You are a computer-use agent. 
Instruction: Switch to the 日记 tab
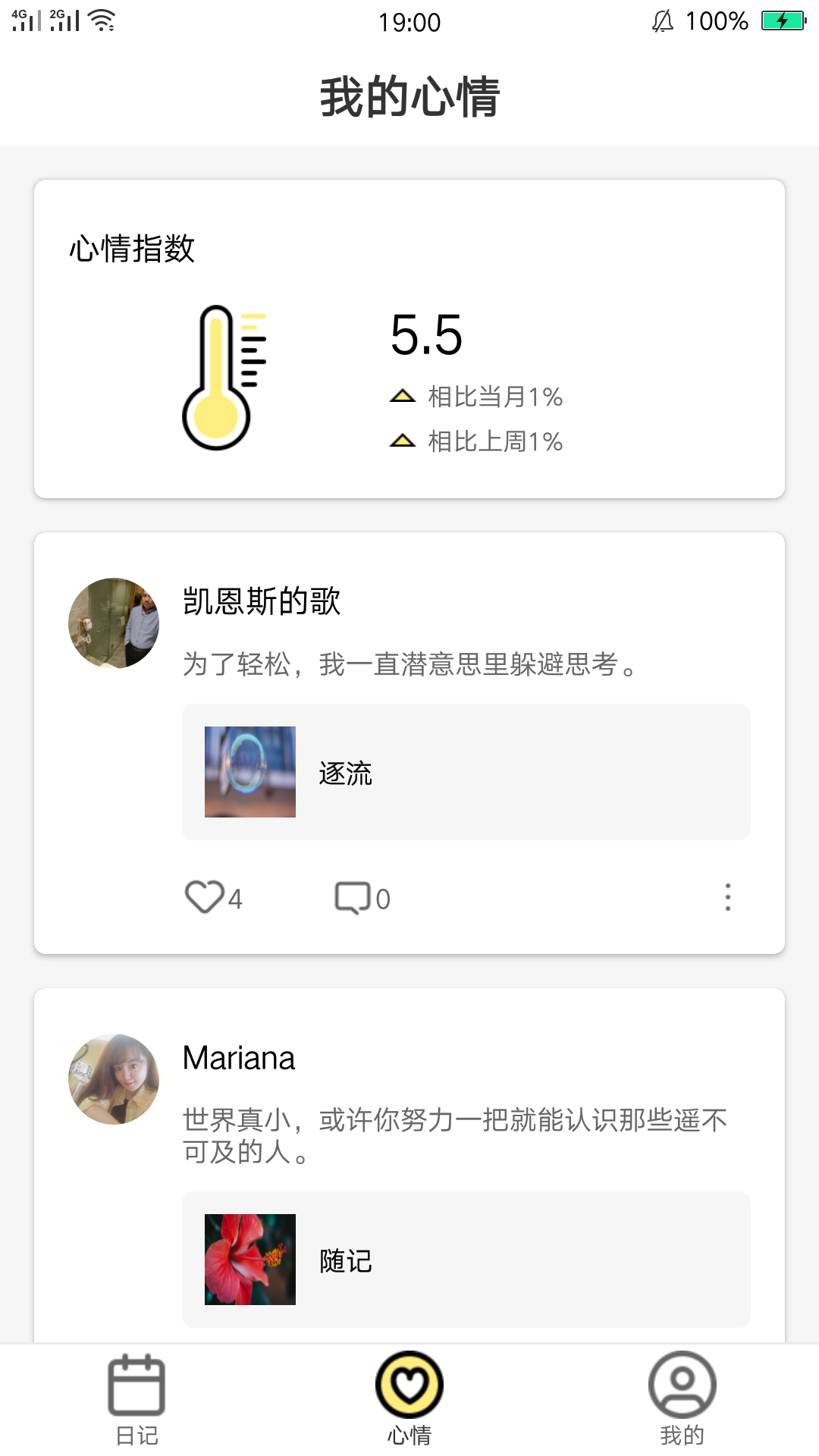tap(135, 1398)
